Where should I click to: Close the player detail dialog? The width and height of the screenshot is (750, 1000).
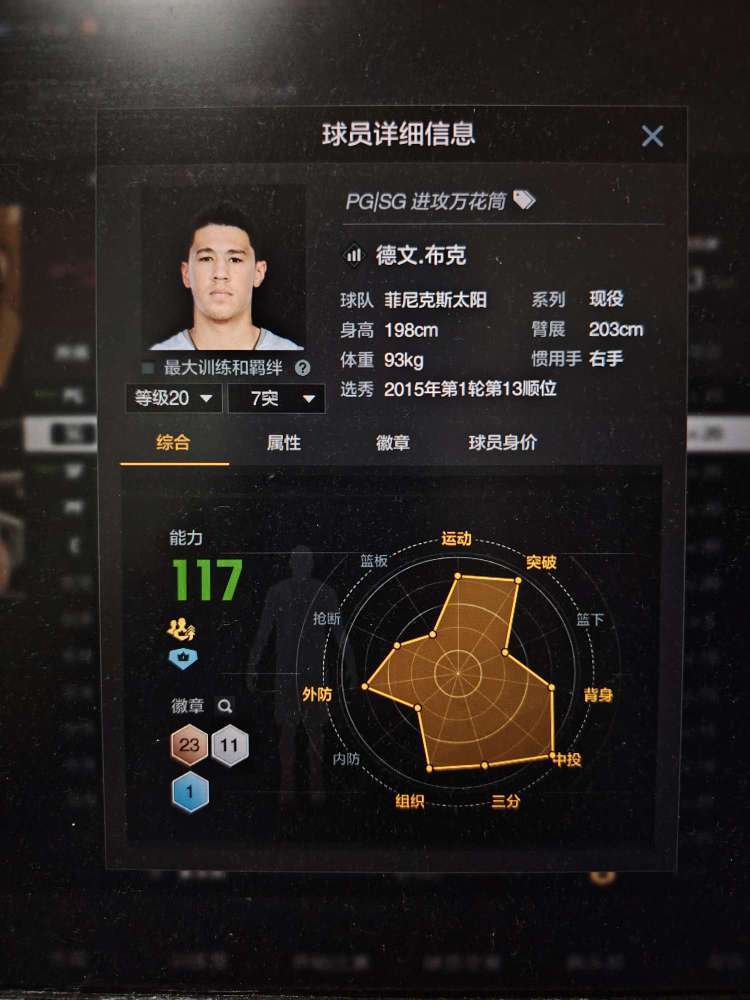pyautogui.click(x=652, y=136)
